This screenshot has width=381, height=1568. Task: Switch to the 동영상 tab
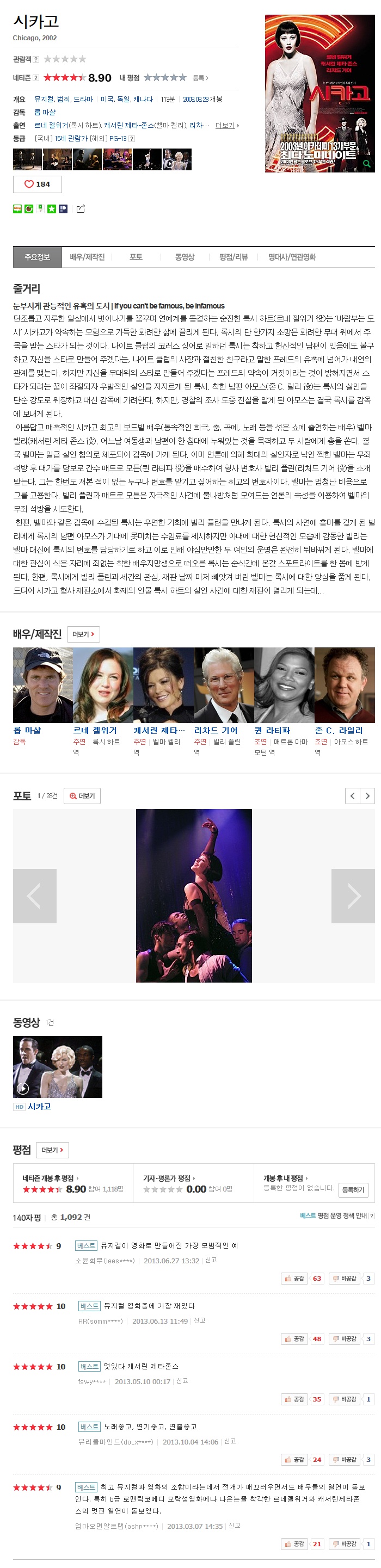tap(185, 257)
